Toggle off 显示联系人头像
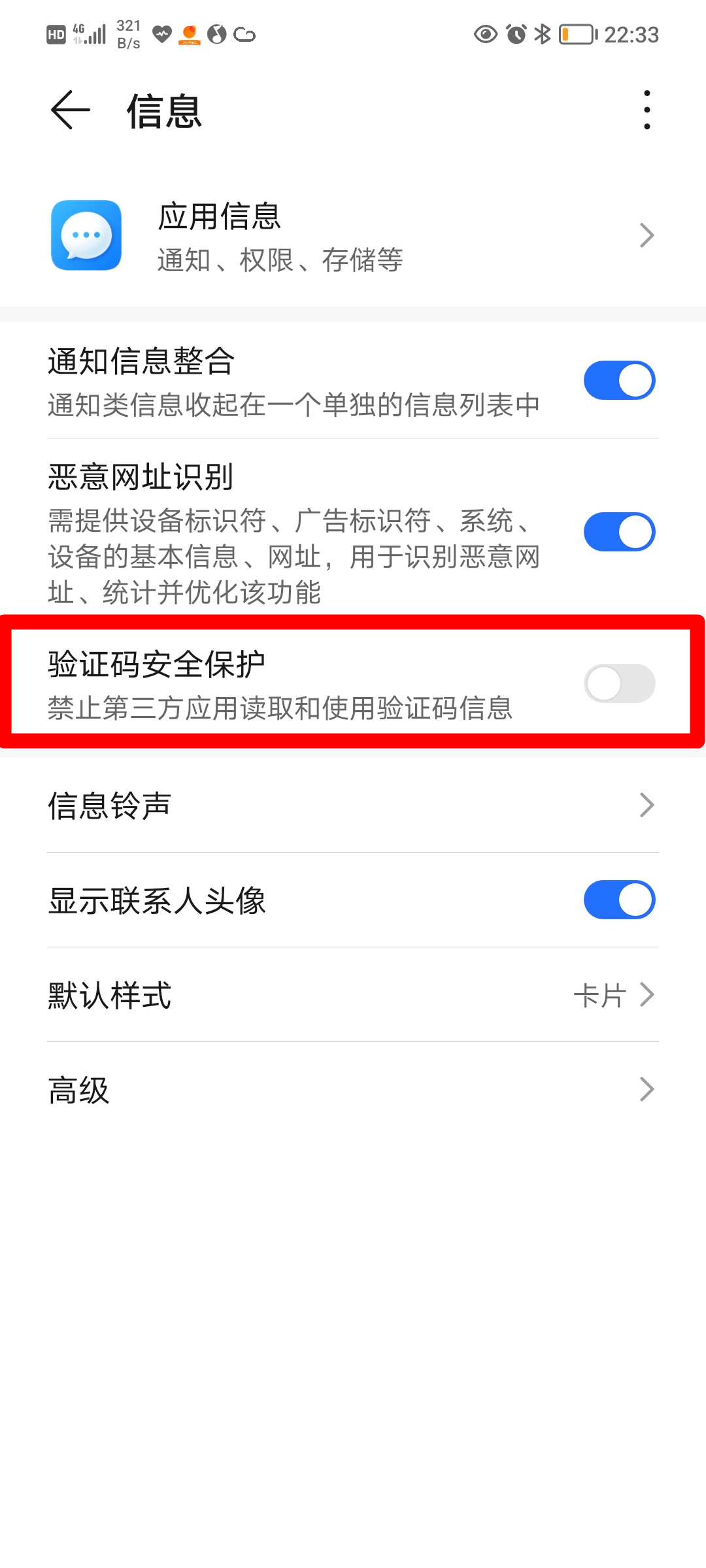Screen dimensions: 706x1568 click(x=618, y=900)
